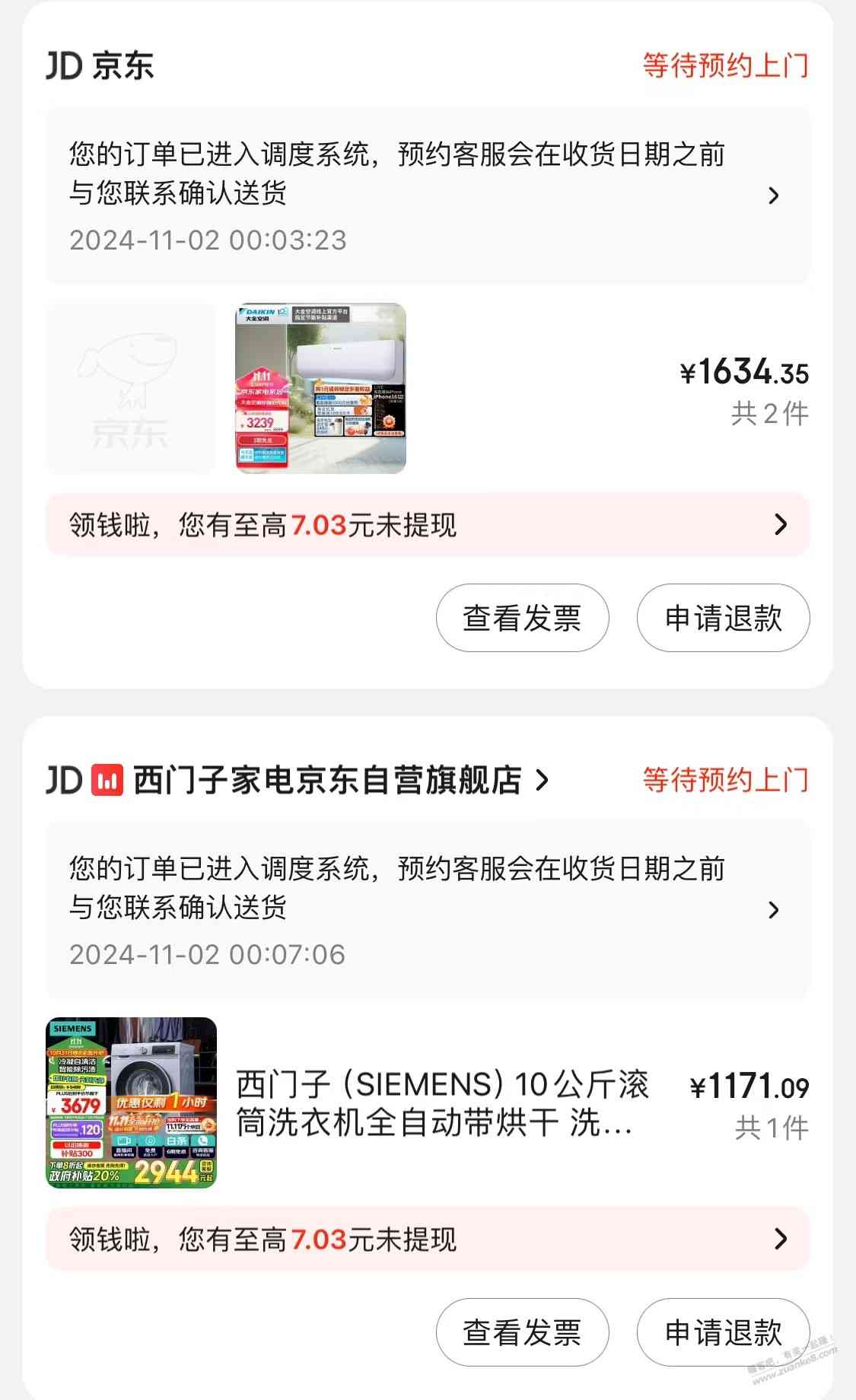This screenshot has width=856, height=1400.
Task: Tap 申请退款 for the ¥1634.35 order
Action: 723,618
